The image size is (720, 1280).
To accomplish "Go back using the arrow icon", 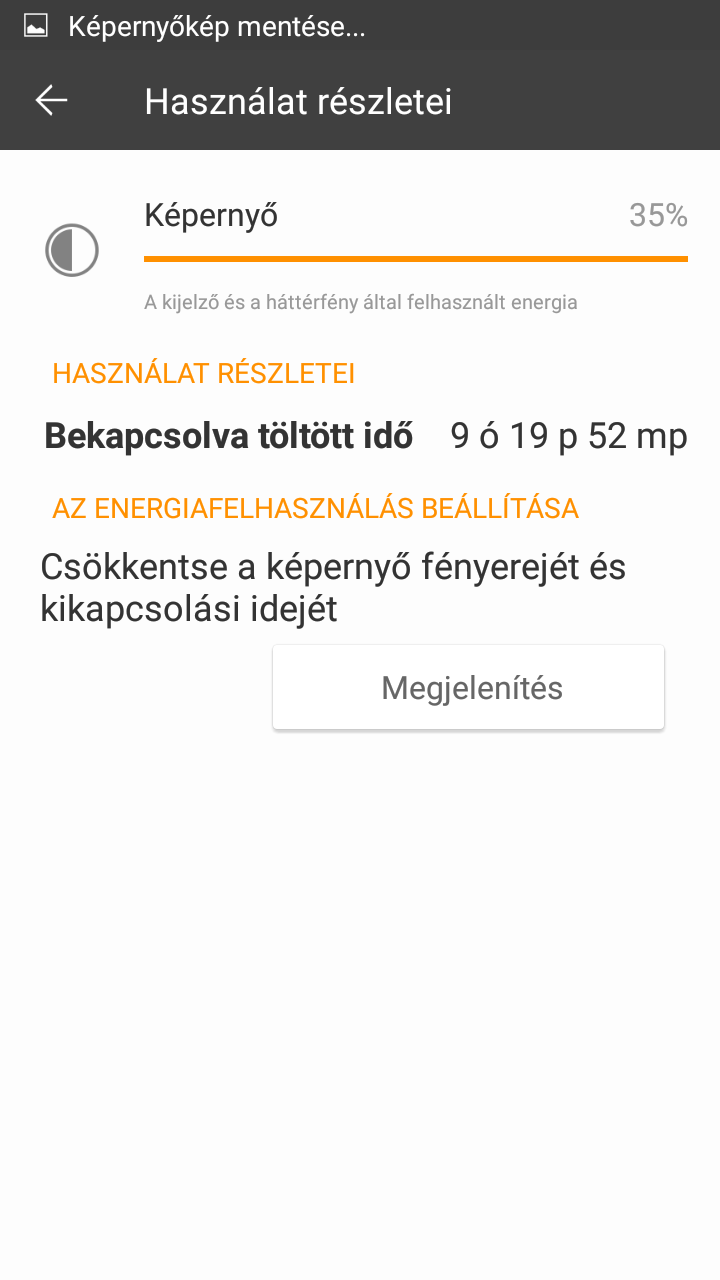I will coord(51,100).
